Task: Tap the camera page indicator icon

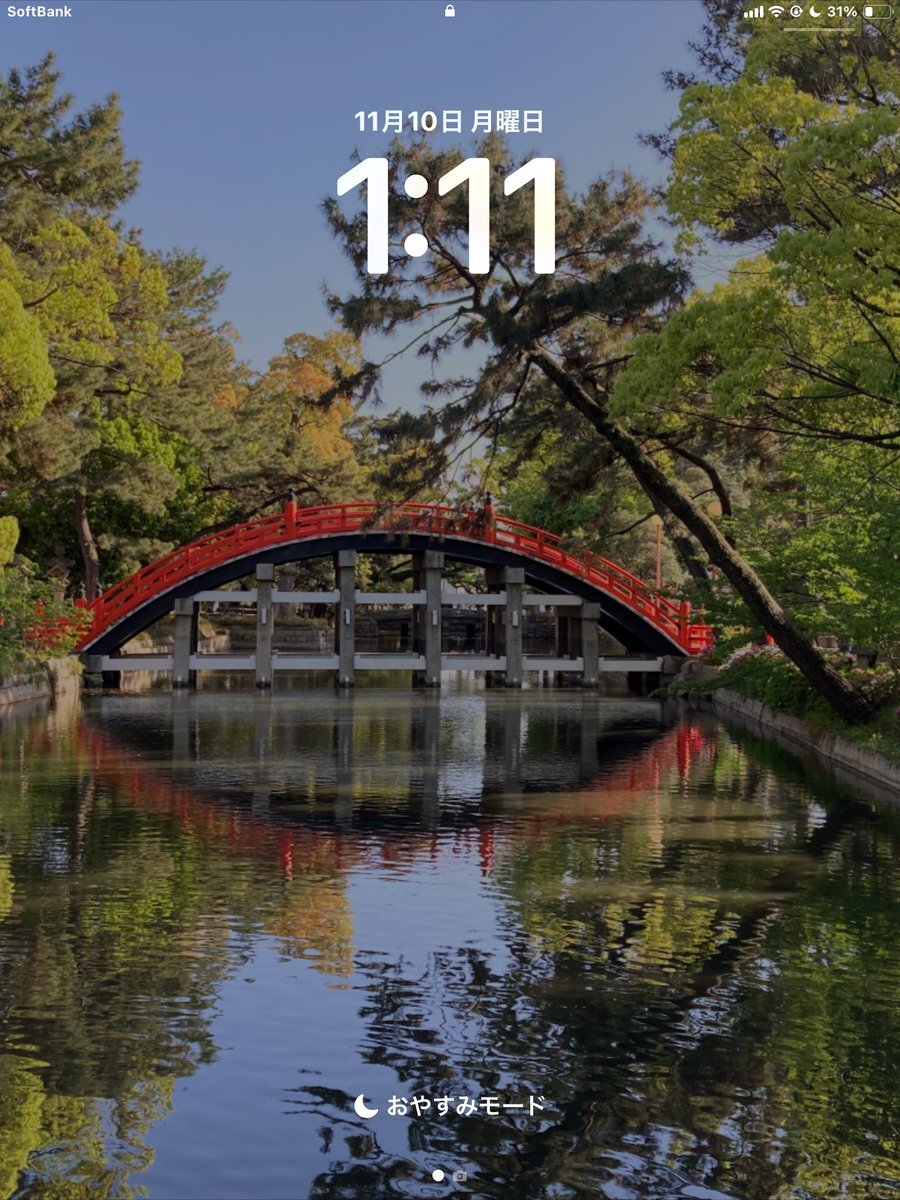Action: [x=460, y=1176]
